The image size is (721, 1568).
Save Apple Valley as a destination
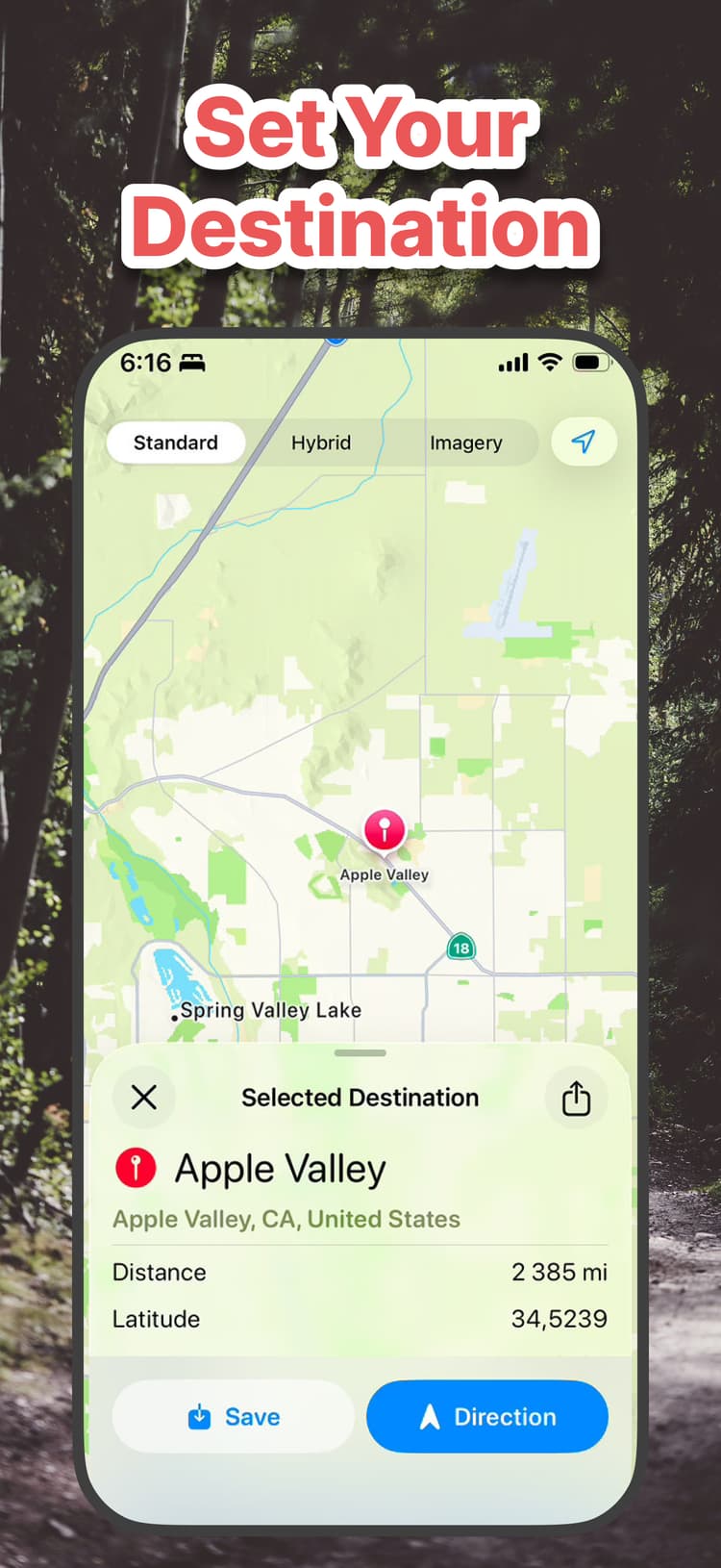233,1416
